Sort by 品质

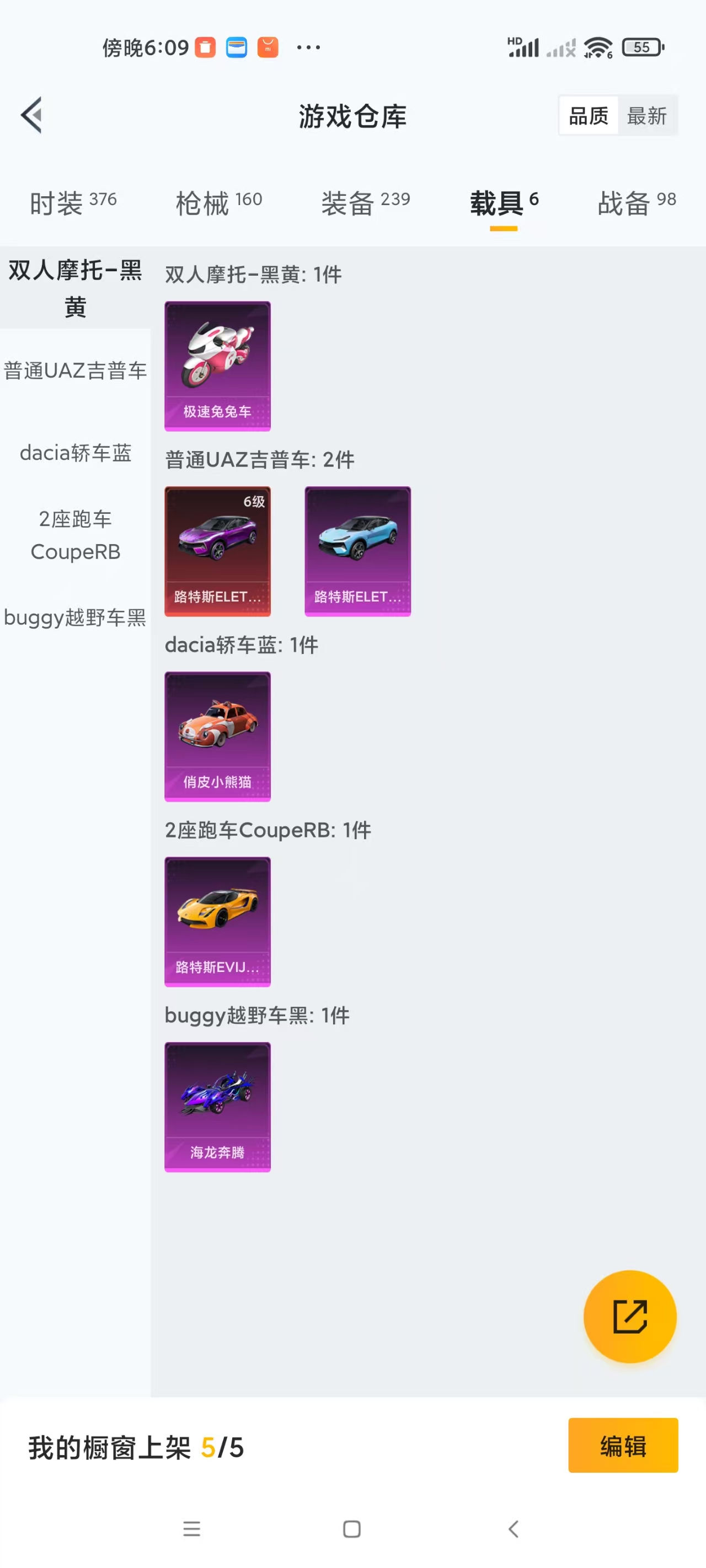coord(588,115)
